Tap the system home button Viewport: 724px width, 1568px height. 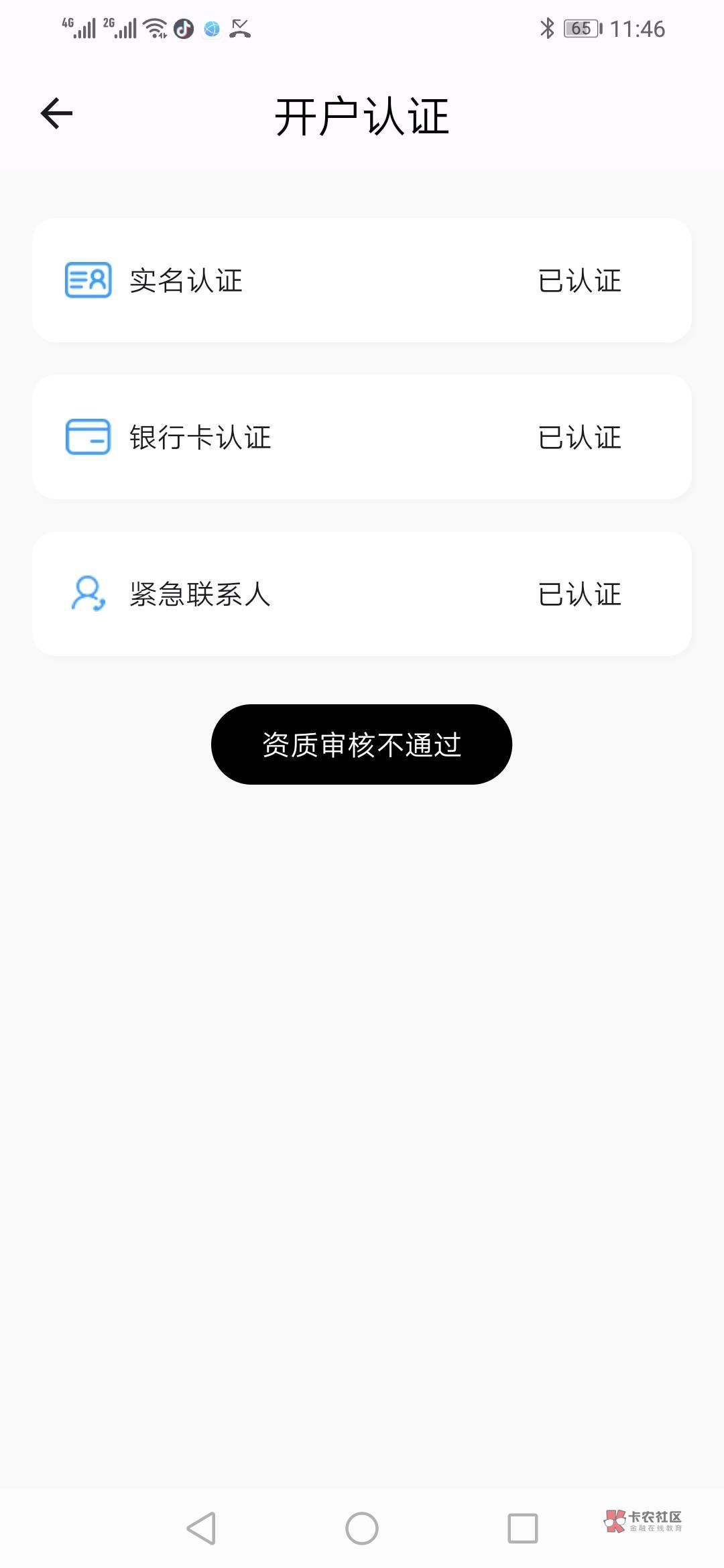click(362, 1528)
